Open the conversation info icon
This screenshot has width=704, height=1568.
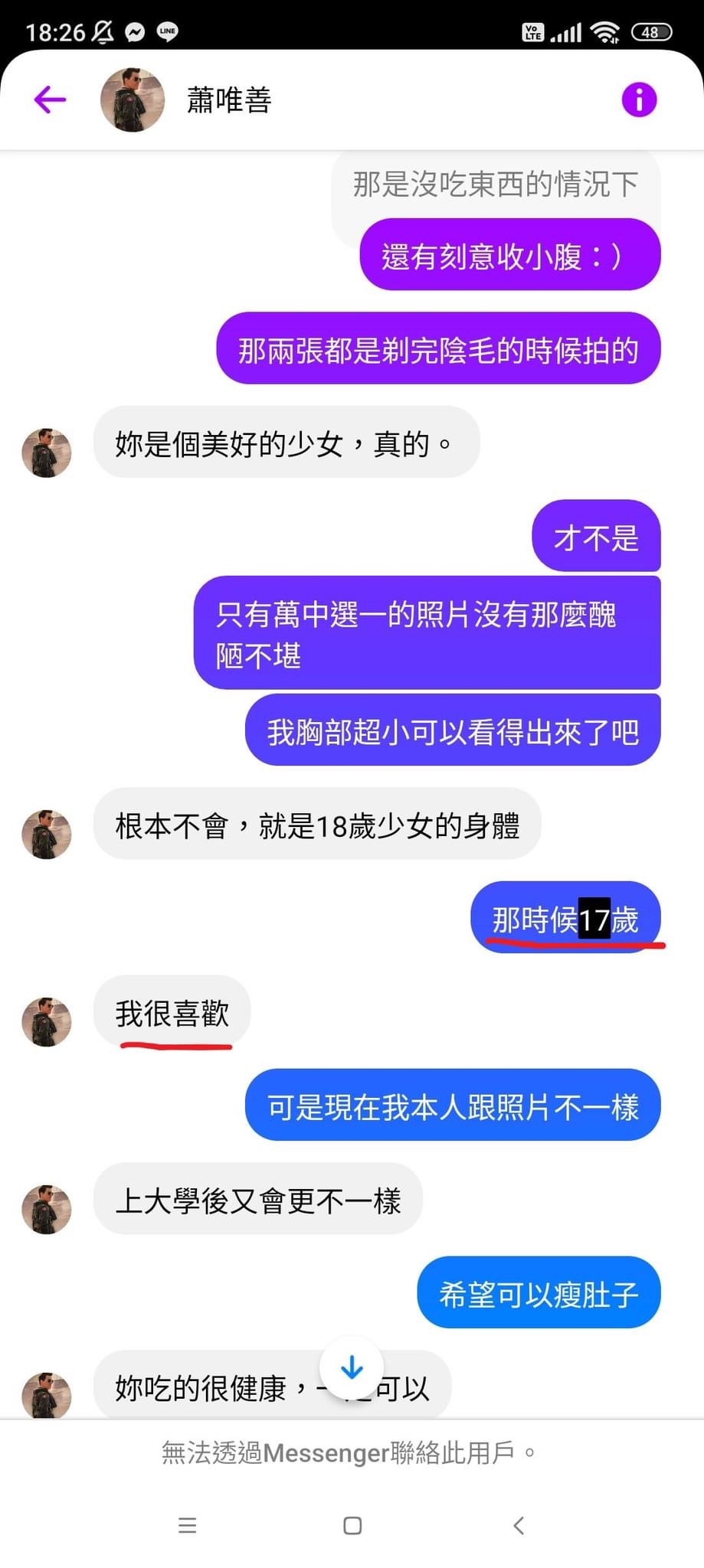(639, 100)
